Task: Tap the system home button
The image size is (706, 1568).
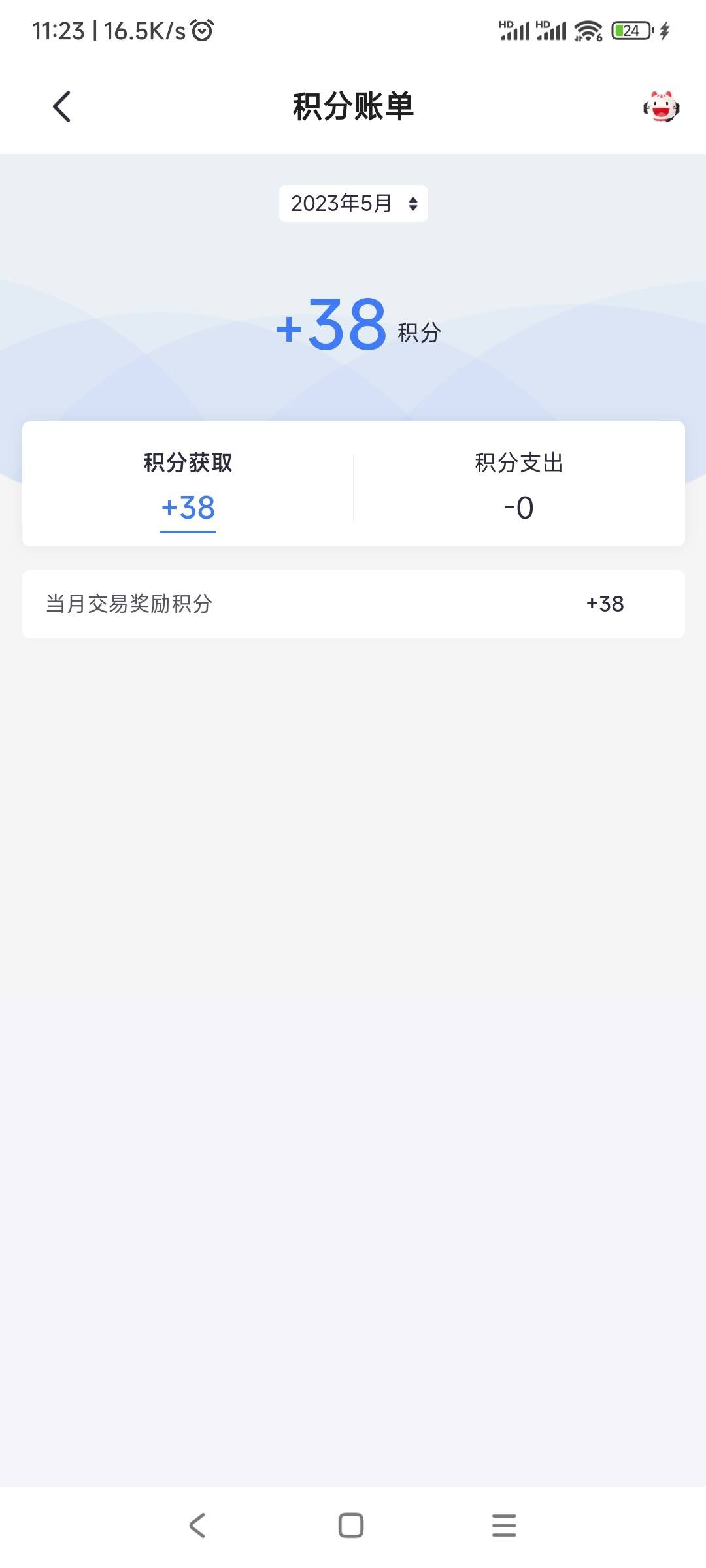Action: (x=351, y=1526)
